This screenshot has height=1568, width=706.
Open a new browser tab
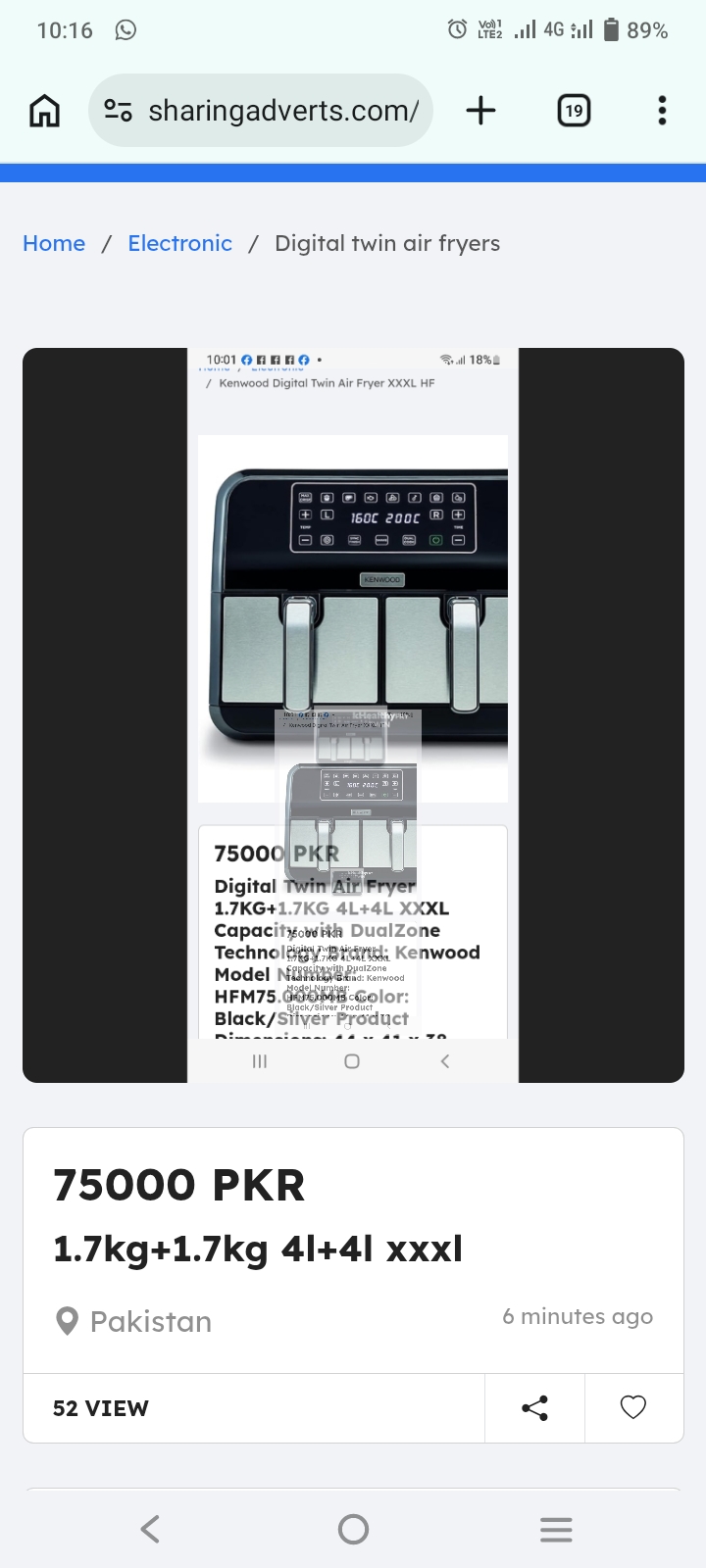(x=480, y=111)
